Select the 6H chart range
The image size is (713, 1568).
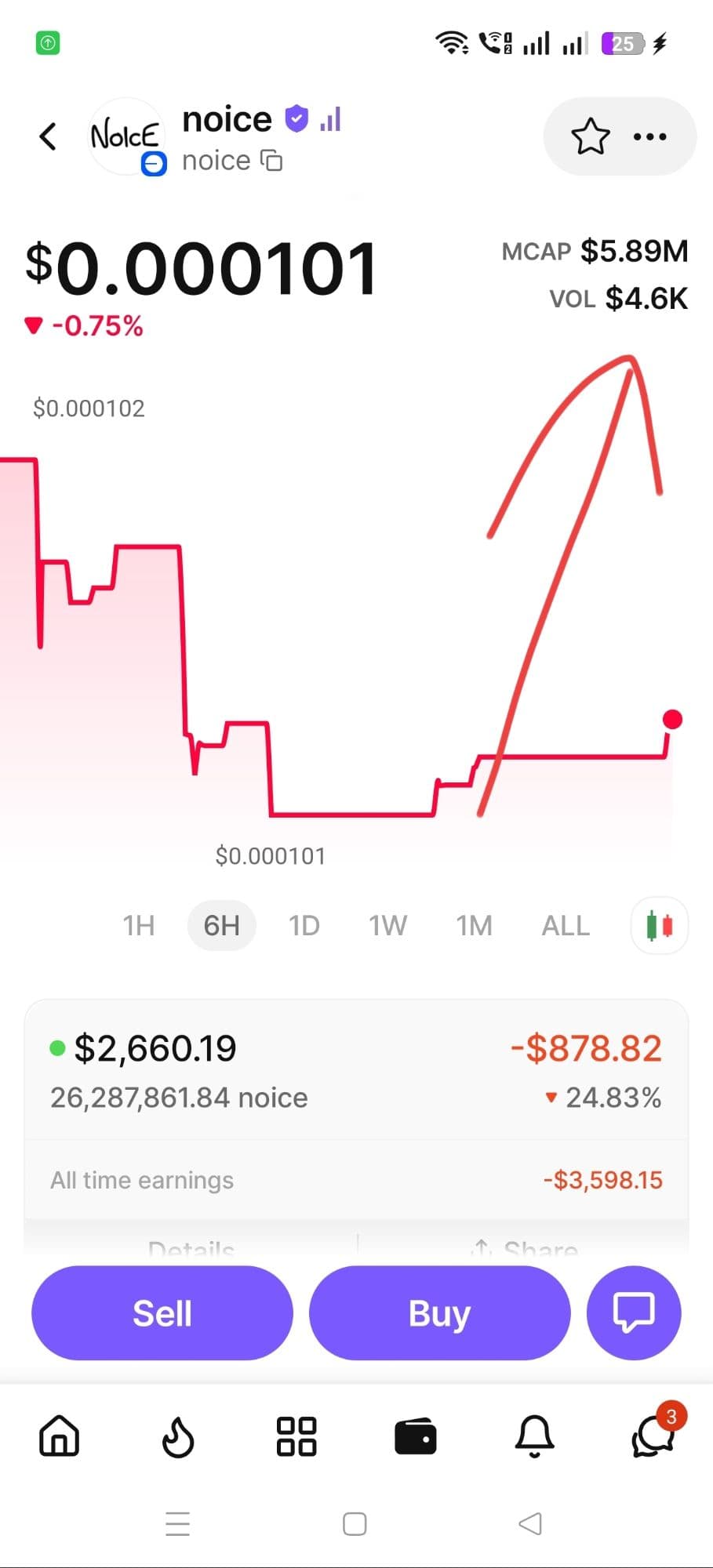pos(222,926)
